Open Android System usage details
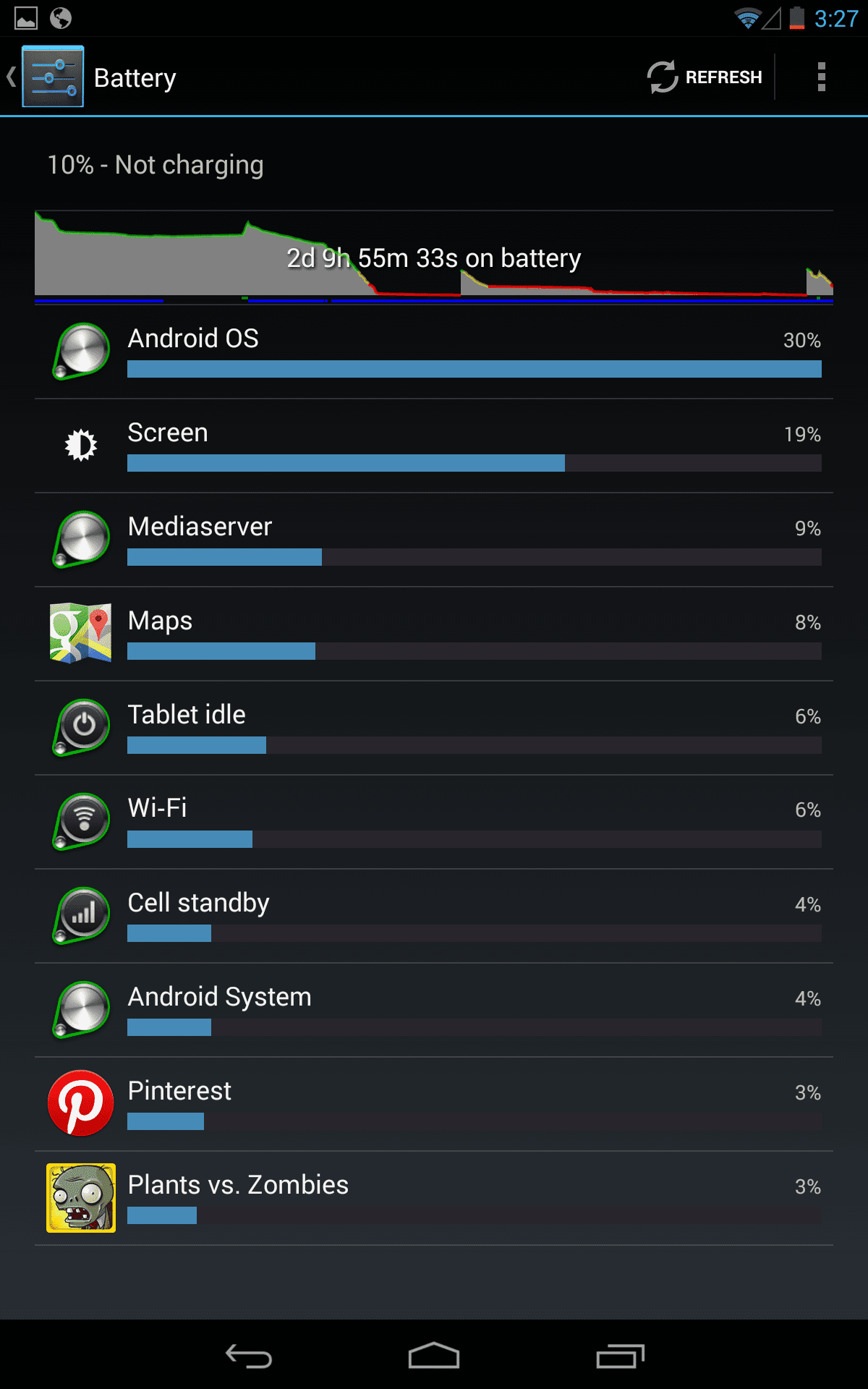 [x=434, y=1011]
